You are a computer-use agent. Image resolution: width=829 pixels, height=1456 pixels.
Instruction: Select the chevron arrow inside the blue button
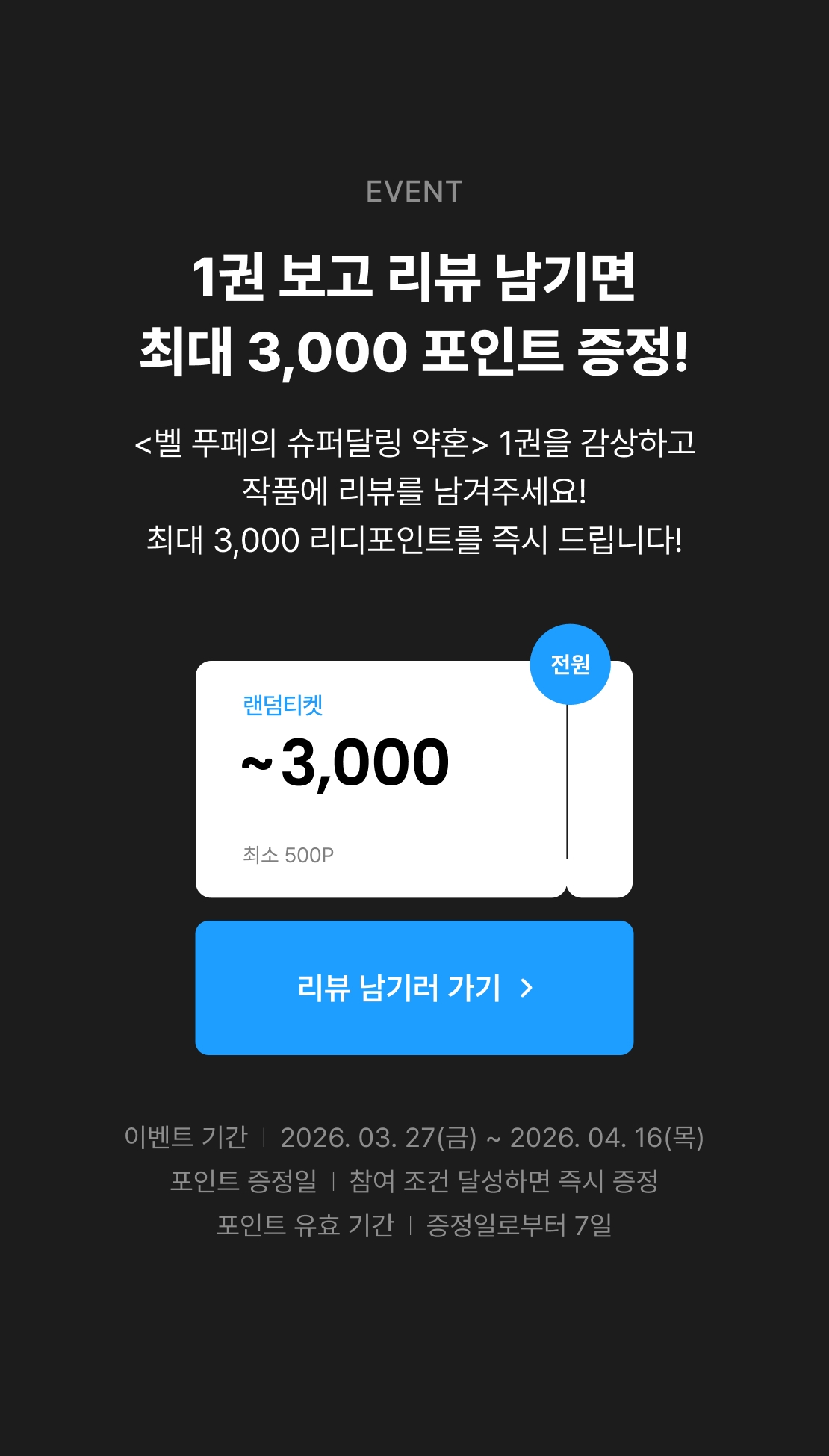tap(527, 989)
